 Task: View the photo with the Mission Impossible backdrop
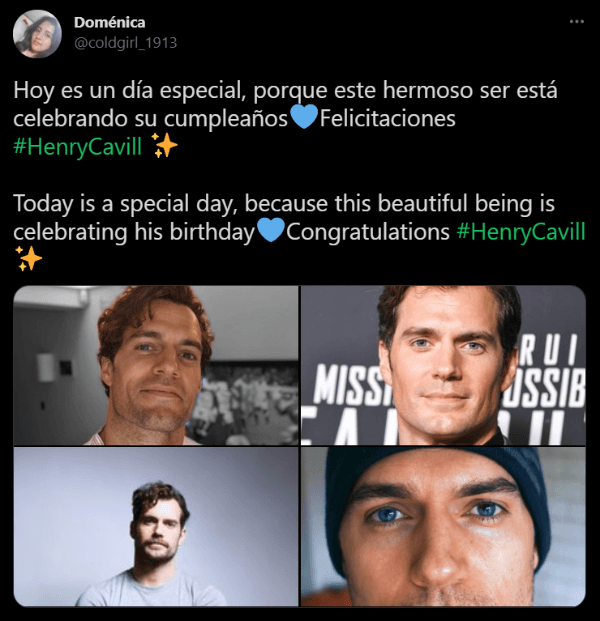(443, 365)
